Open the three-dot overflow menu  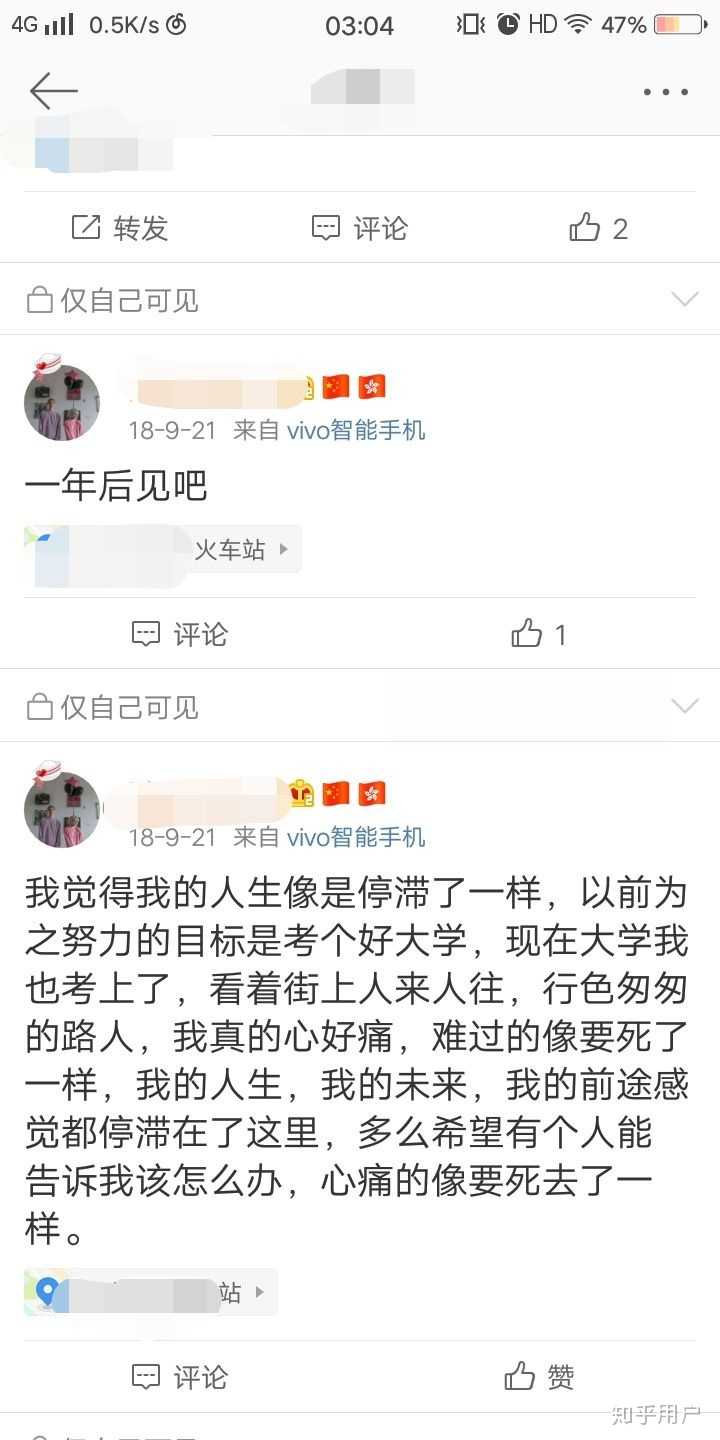pyautogui.click(x=666, y=92)
